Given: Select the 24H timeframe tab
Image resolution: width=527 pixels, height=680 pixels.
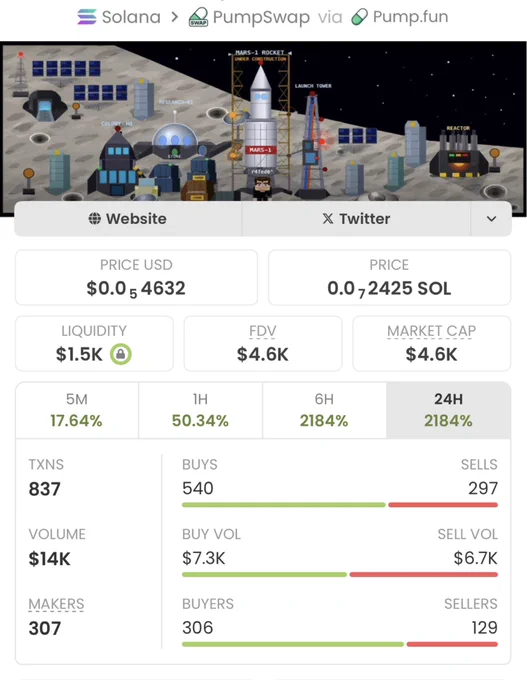Looking at the screenshot, I should (448, 410).
